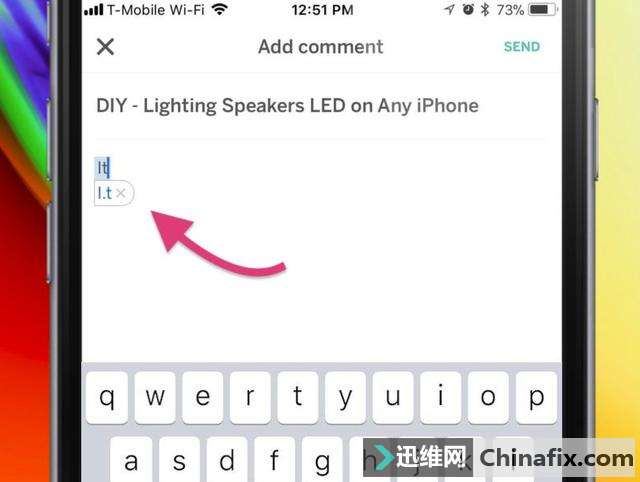Dismiss the 'I.t' autocorrect suggestion
Image resolution: width=640 pixels, height=482 pixels.
pyautogui.click(x=121, y=193)
